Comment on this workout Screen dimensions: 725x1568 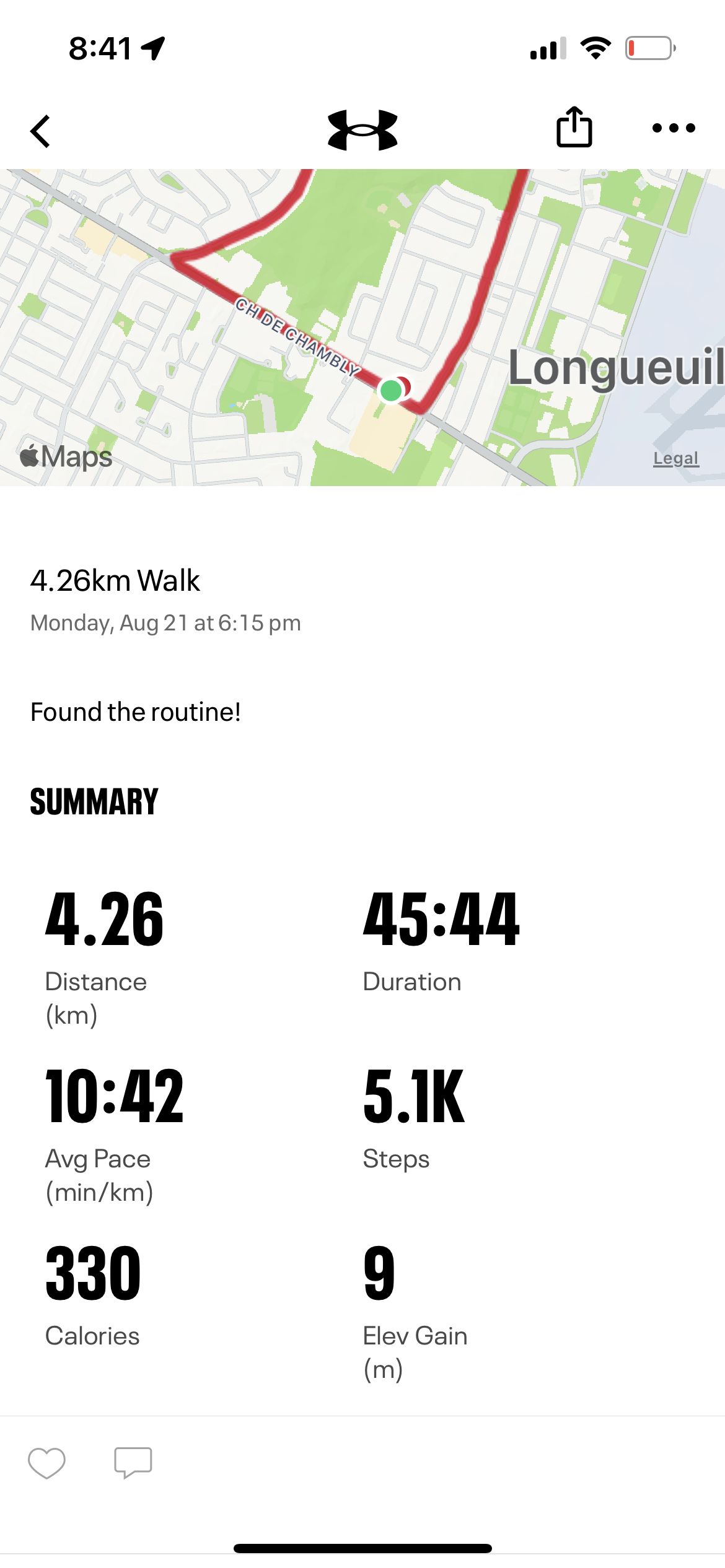pyautogui.click(x=133, y=1463)
